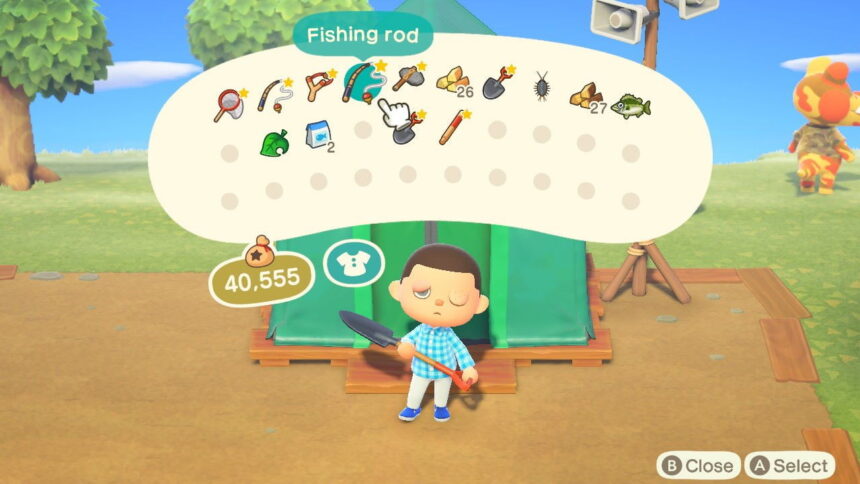Select the axe tool
Screen dimensions: 860x484
tap(407, 80)
